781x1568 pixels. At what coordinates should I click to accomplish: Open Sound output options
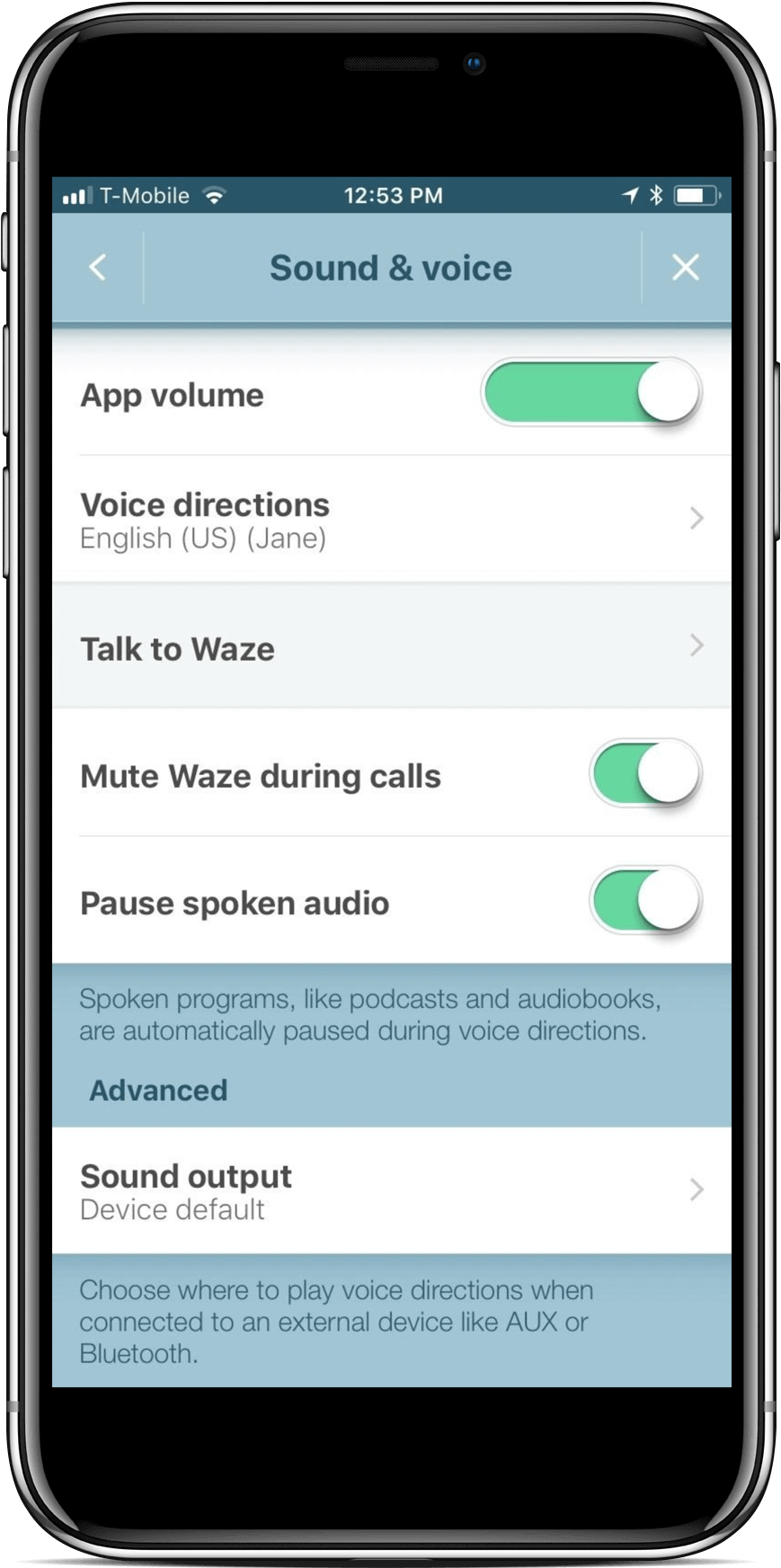tap(391, 1190)
